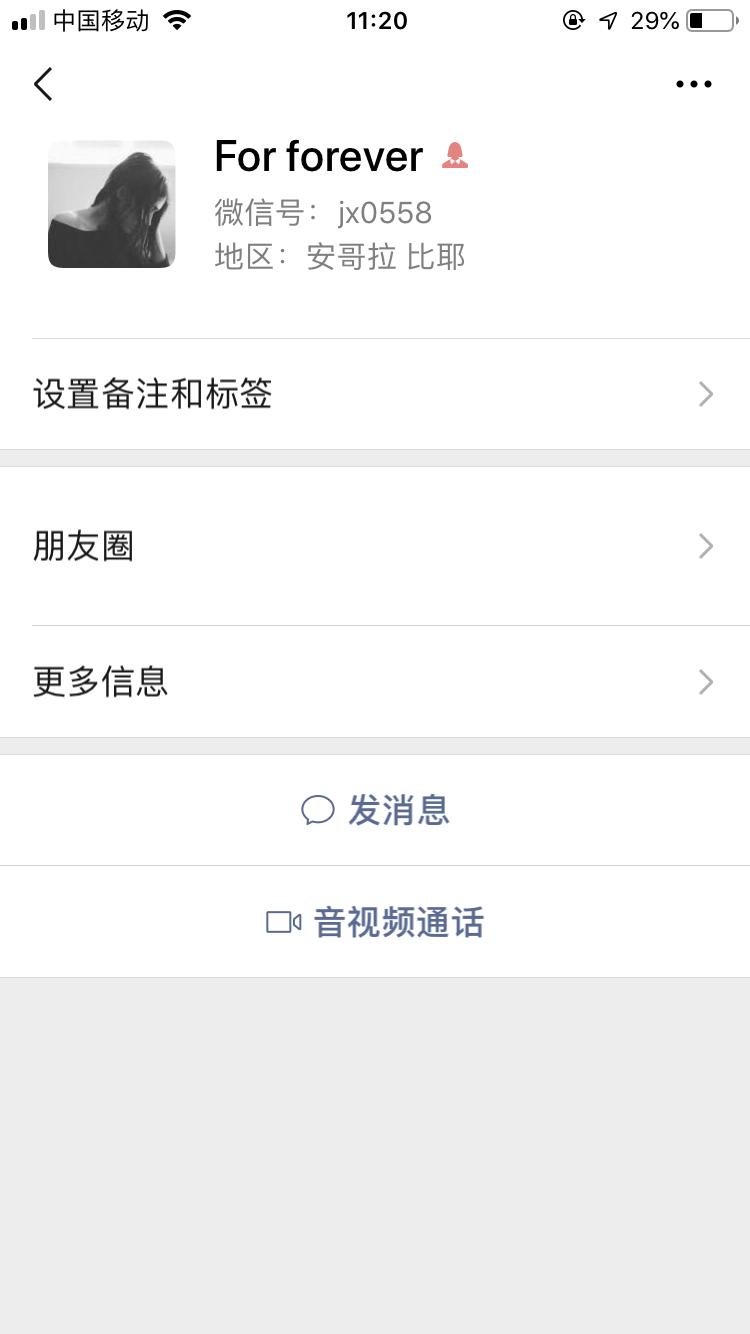Tap 发消息 to send a message
The width and height of the screenshot is (750, 1334).
375,810
